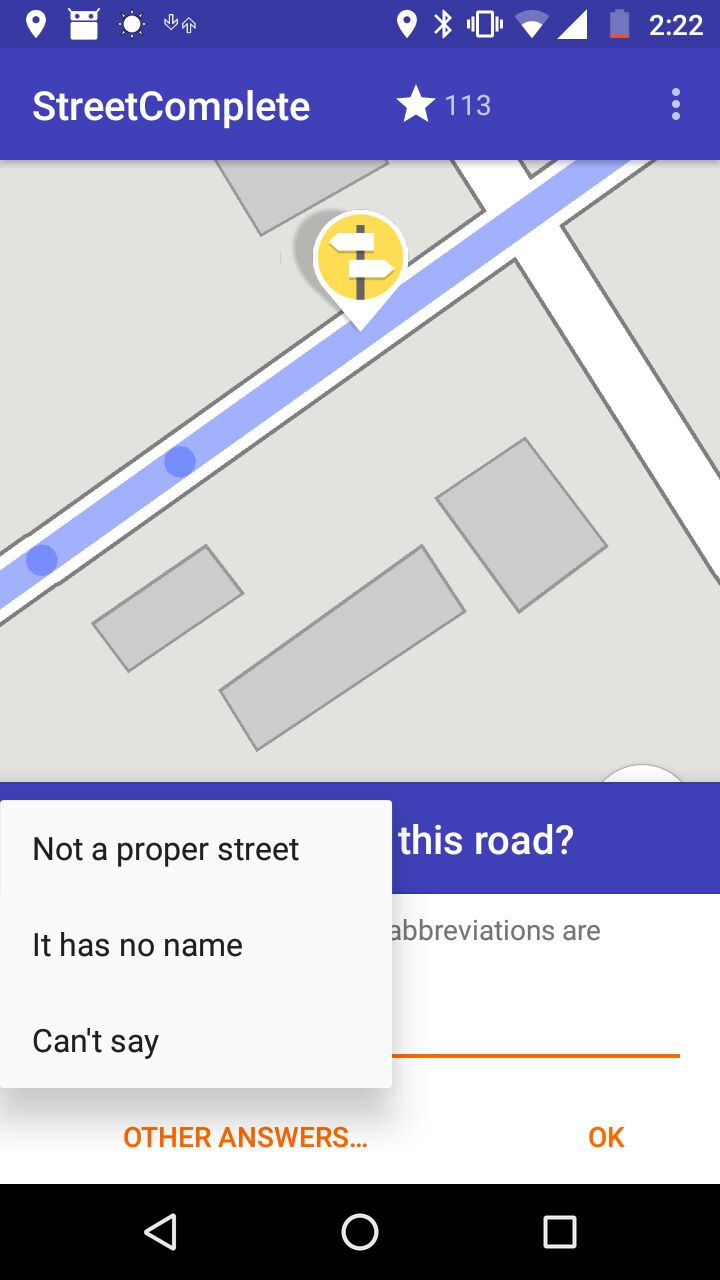Go to the home screen

(x=360, y=1232)
